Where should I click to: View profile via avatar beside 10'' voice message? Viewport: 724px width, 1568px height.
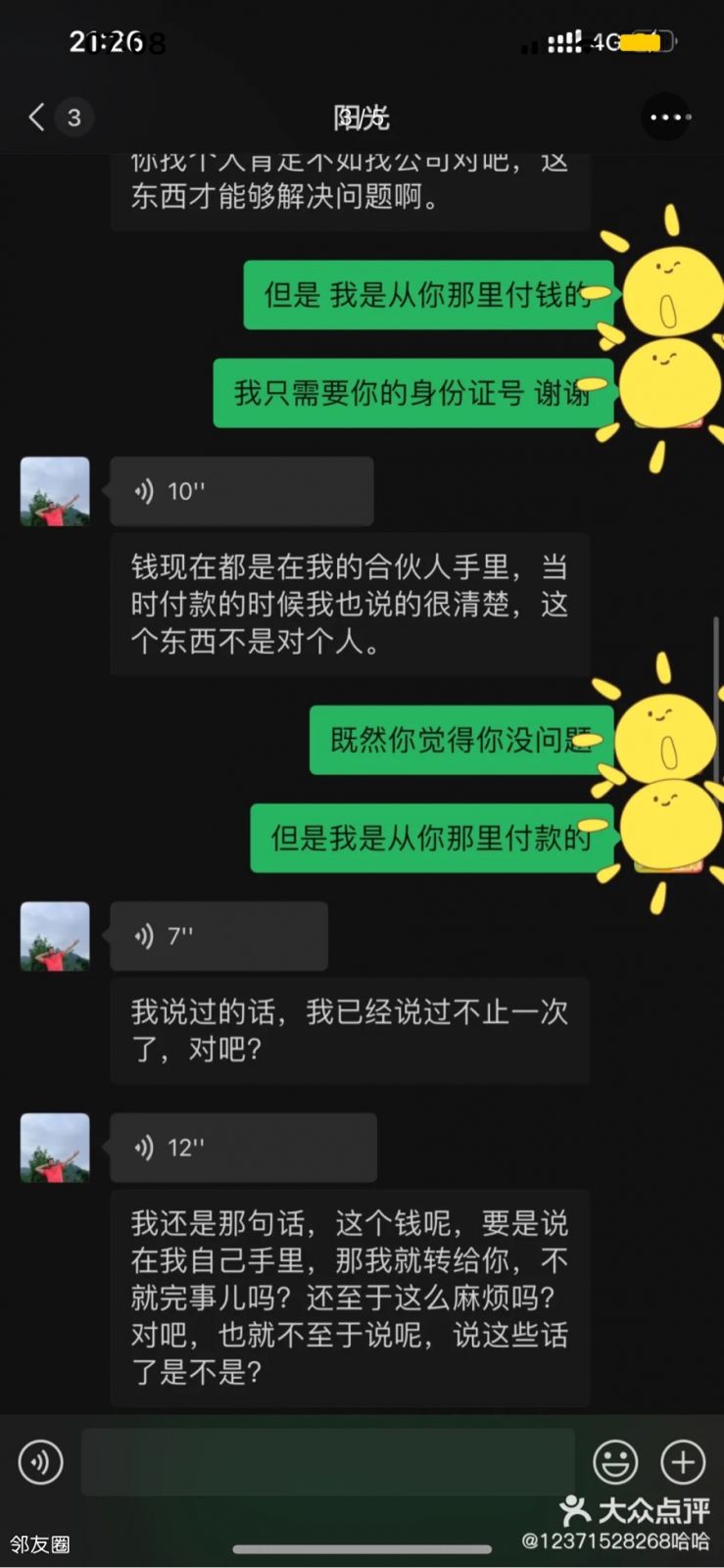[x=55, y=491]
